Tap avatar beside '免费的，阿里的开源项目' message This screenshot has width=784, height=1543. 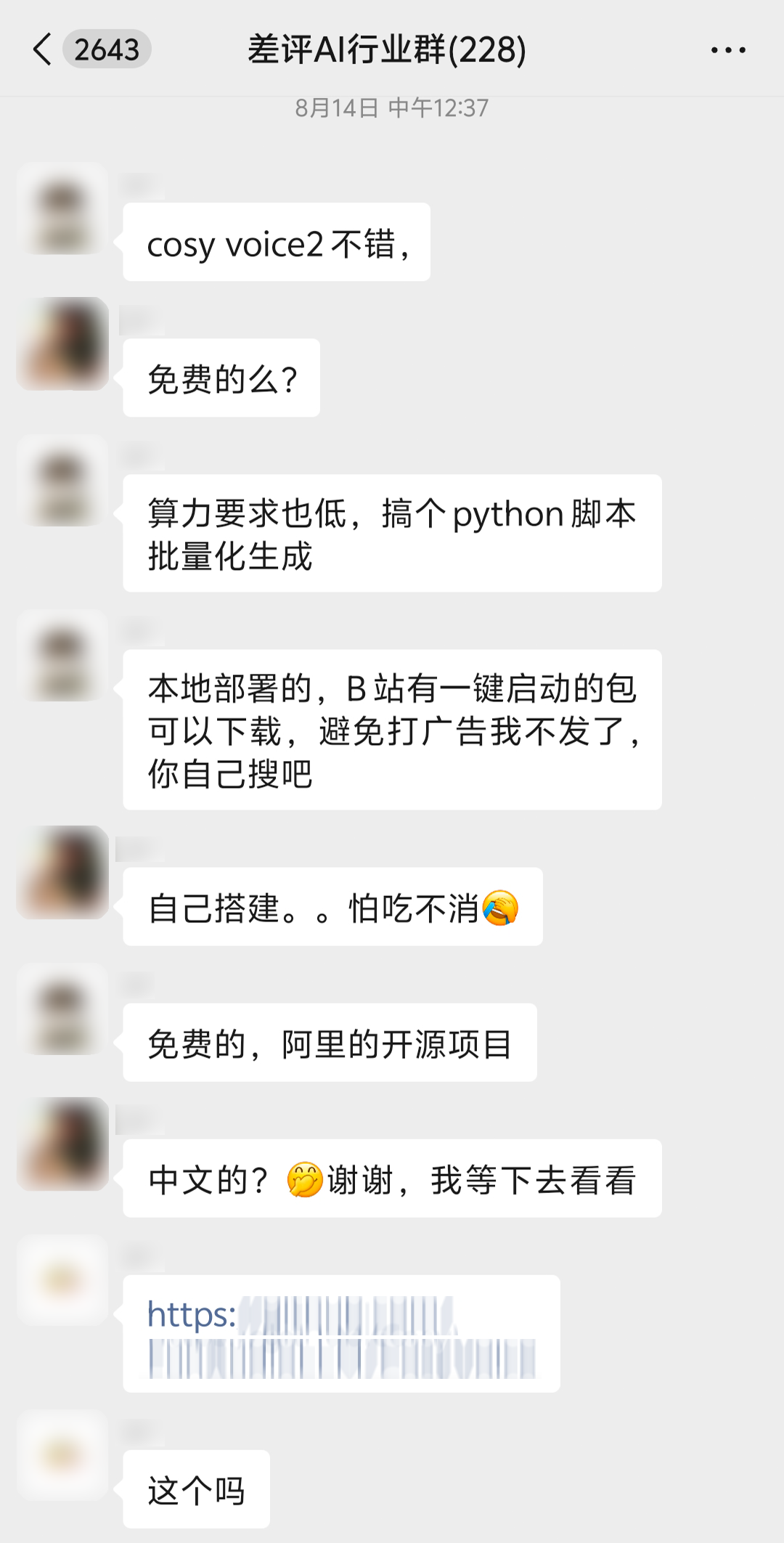(x=62, y=1009)
